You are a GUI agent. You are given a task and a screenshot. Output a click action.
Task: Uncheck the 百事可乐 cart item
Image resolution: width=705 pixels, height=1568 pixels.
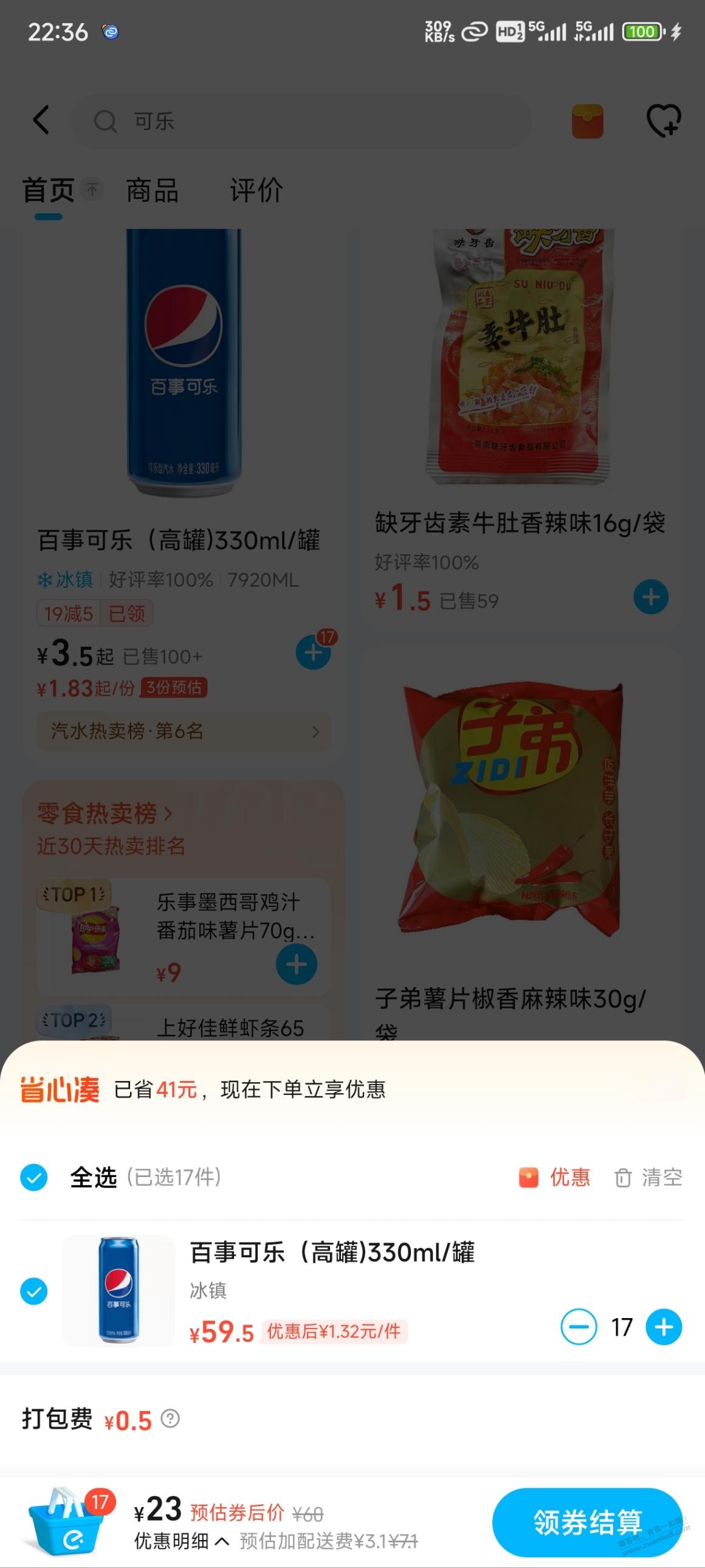pyautogui.click(x=34, y=1291)
